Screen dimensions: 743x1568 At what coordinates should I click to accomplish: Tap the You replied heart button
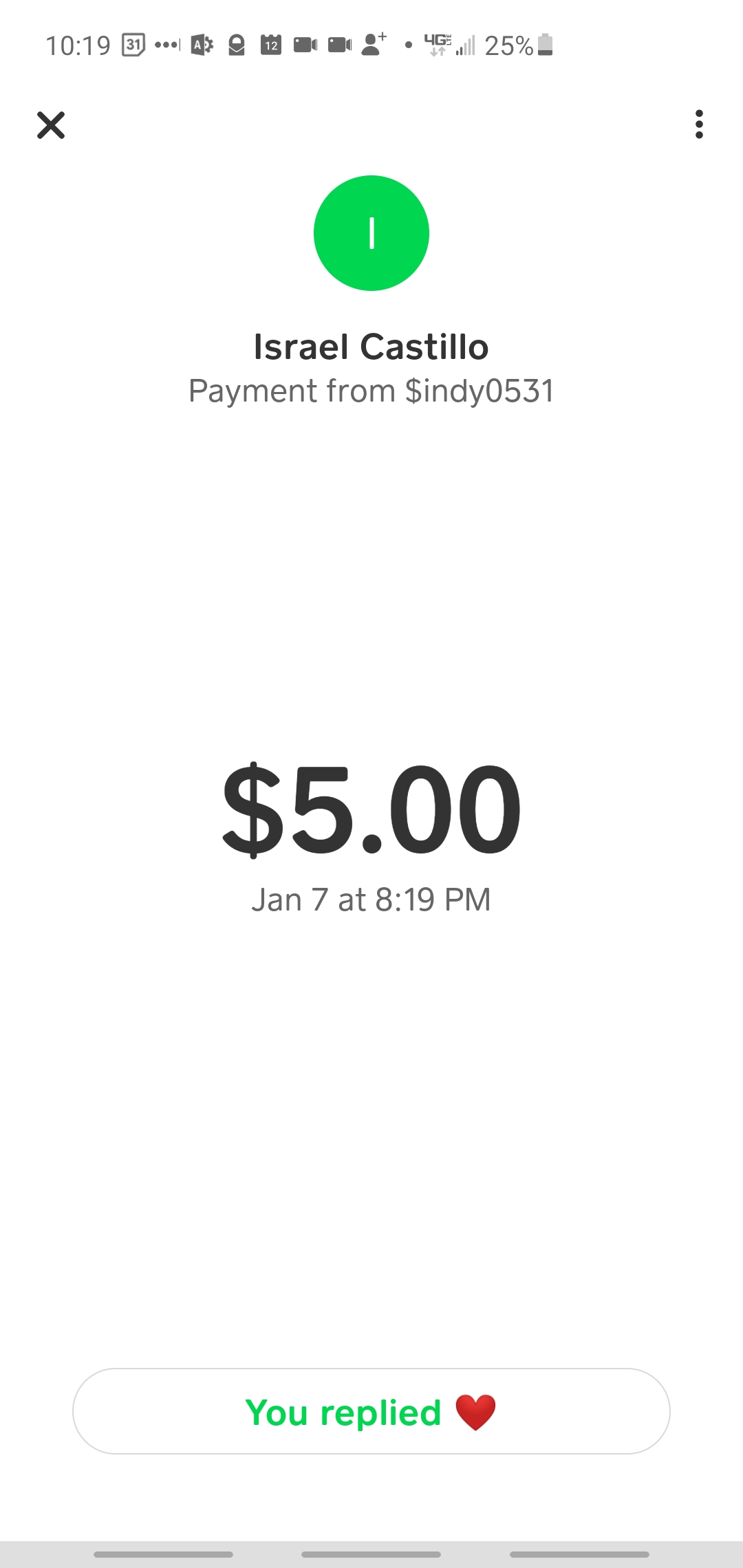point(371,1411)
